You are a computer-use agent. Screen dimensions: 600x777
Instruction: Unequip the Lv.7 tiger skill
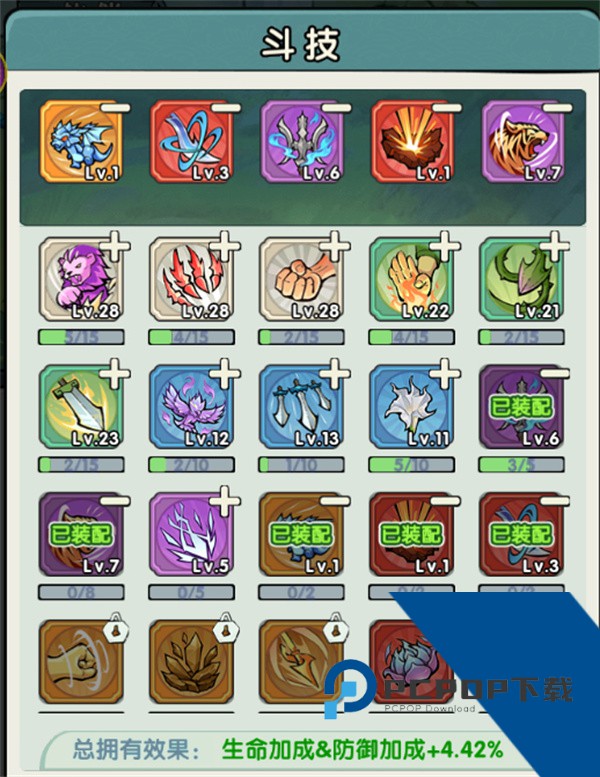560,107
